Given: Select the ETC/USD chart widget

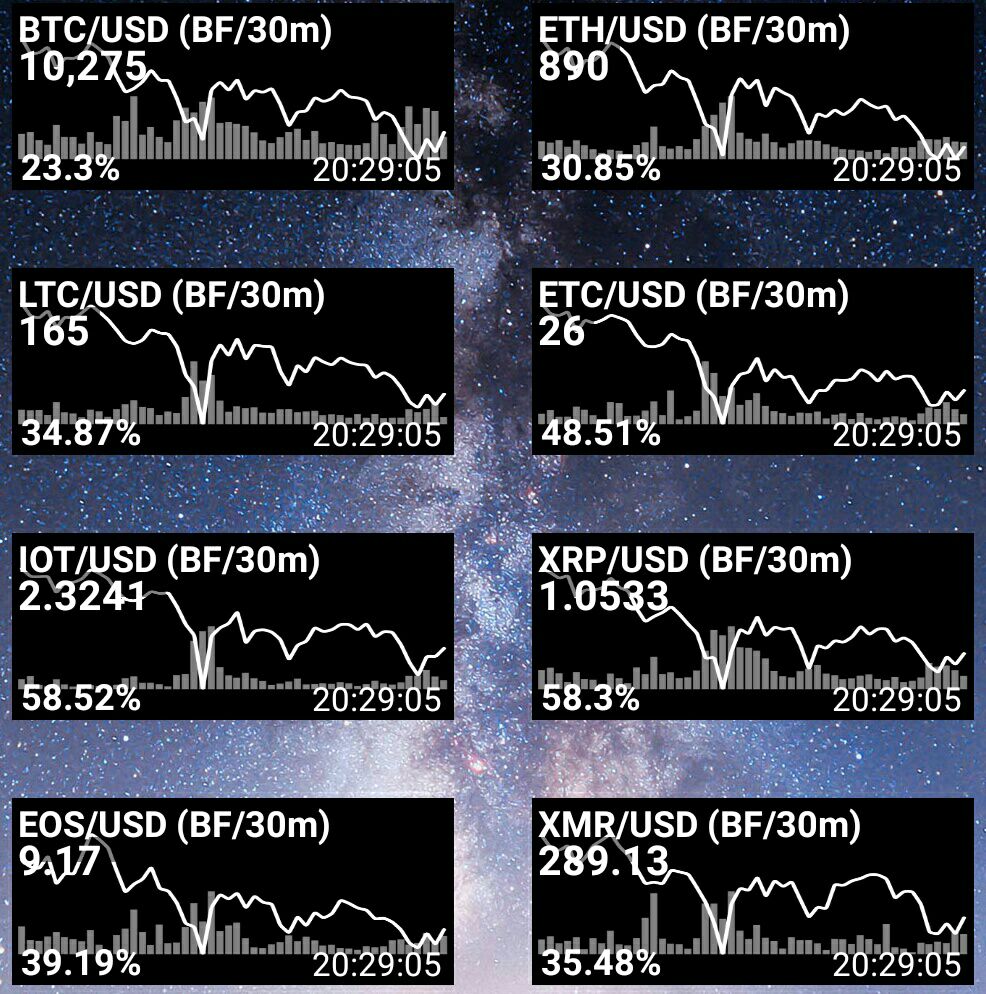Looking at the screenshot, I should pyautogui.click(x=752, y=361).
